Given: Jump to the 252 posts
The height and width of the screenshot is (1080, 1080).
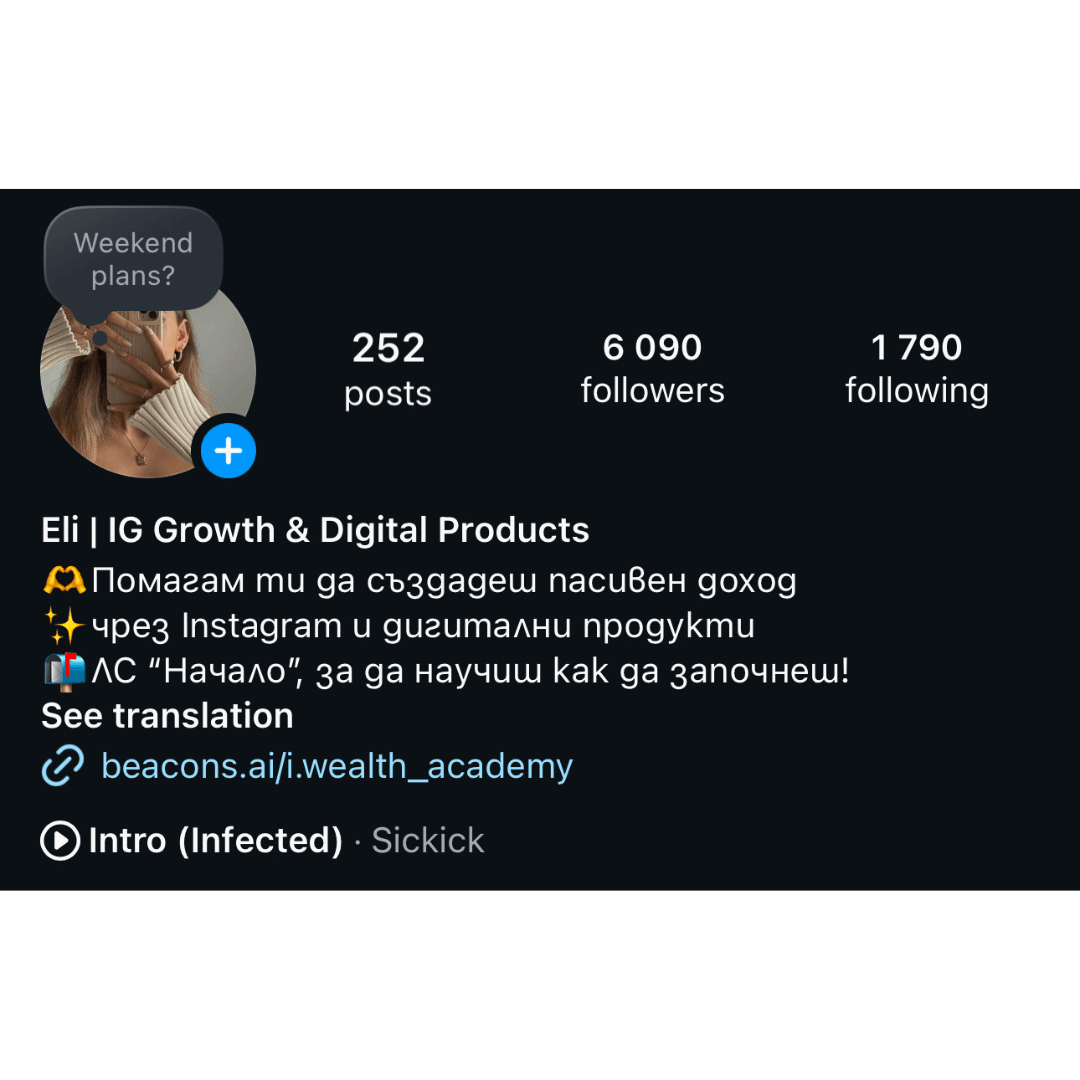Looking at the screenshot, I should (388, 370).
